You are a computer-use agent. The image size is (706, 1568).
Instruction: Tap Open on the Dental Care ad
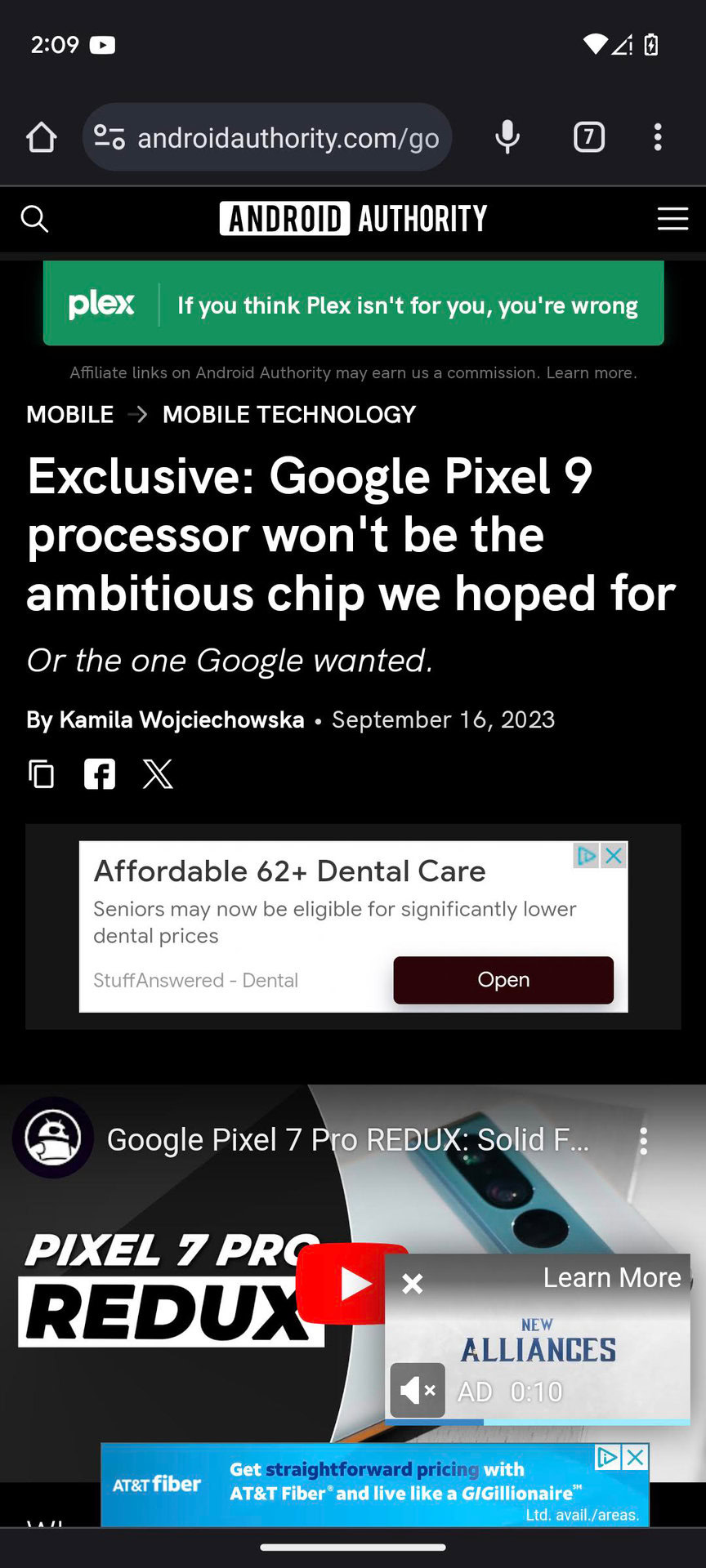(503, 979)
